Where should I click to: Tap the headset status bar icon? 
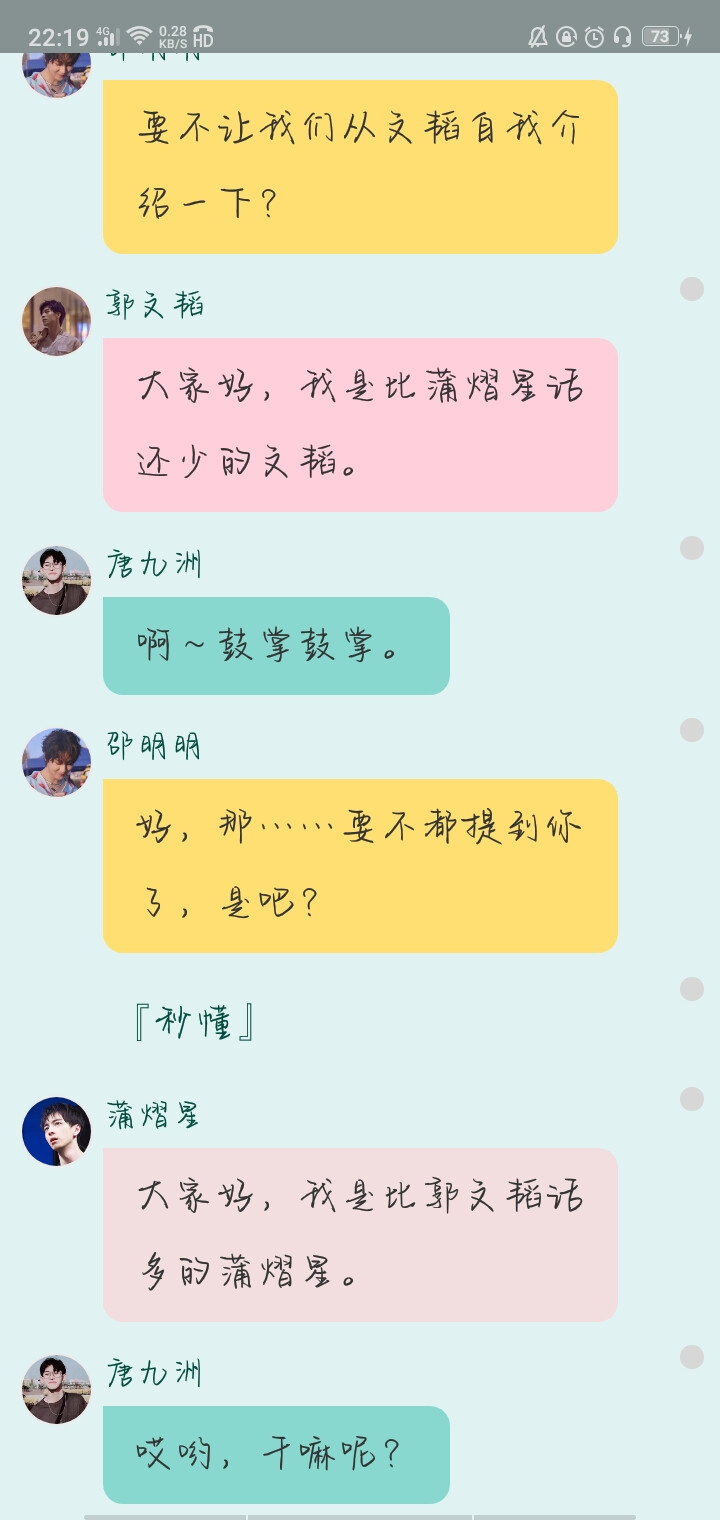pos(621,35)
